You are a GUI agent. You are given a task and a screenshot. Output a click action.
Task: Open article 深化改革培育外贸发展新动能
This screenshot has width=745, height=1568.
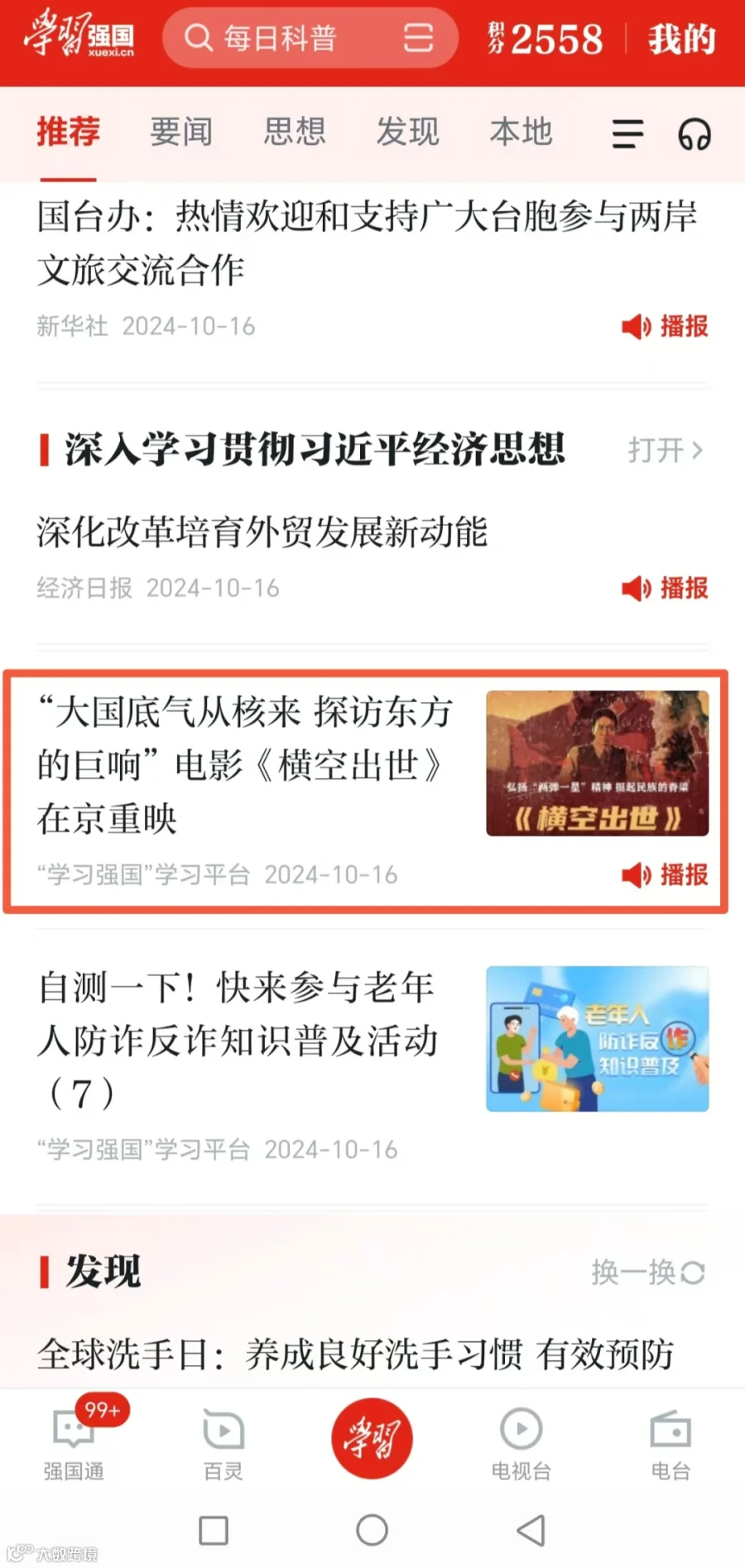click(x=262, y=531)
